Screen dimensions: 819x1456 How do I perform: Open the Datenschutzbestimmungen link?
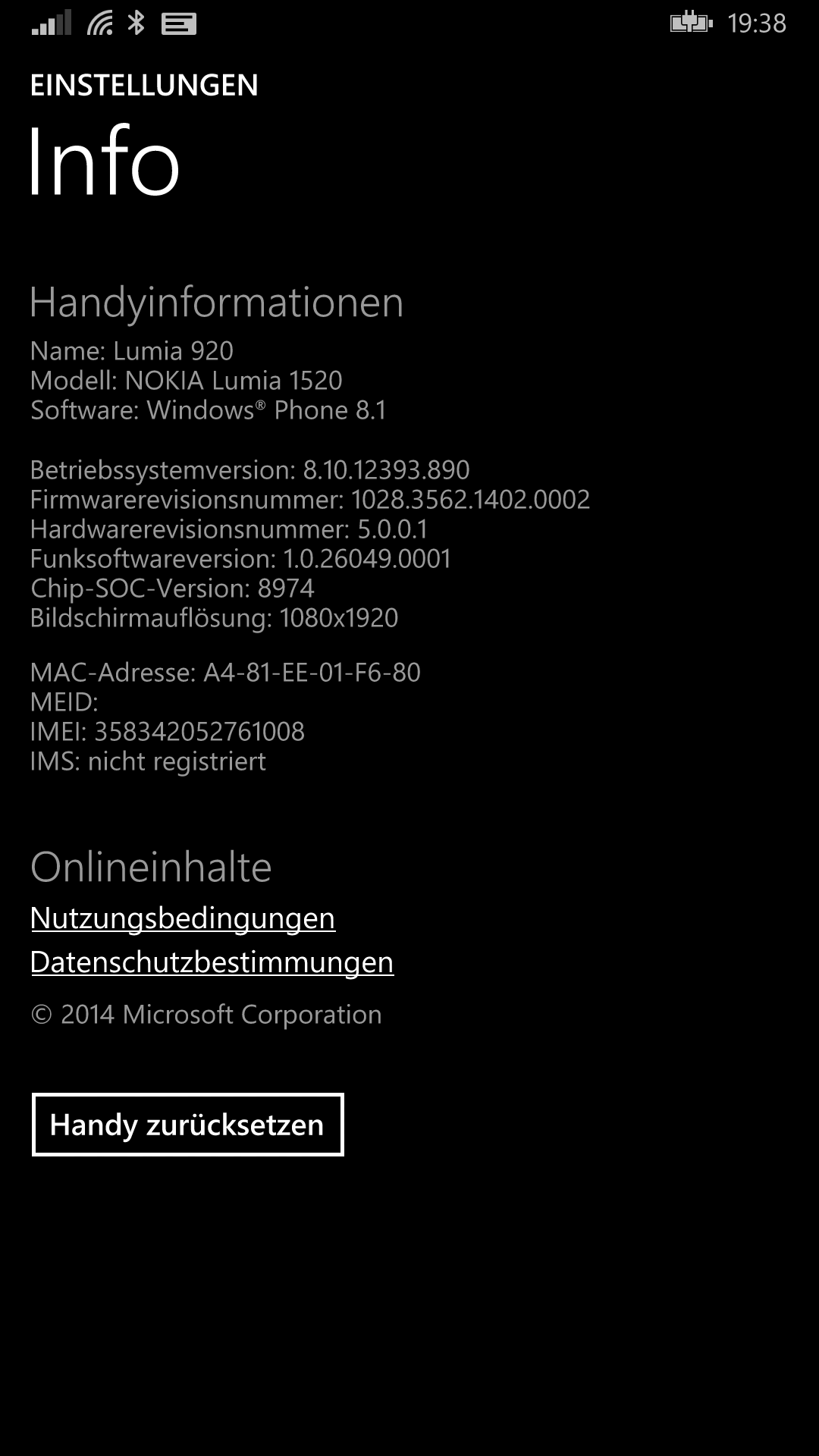point(212,962)
